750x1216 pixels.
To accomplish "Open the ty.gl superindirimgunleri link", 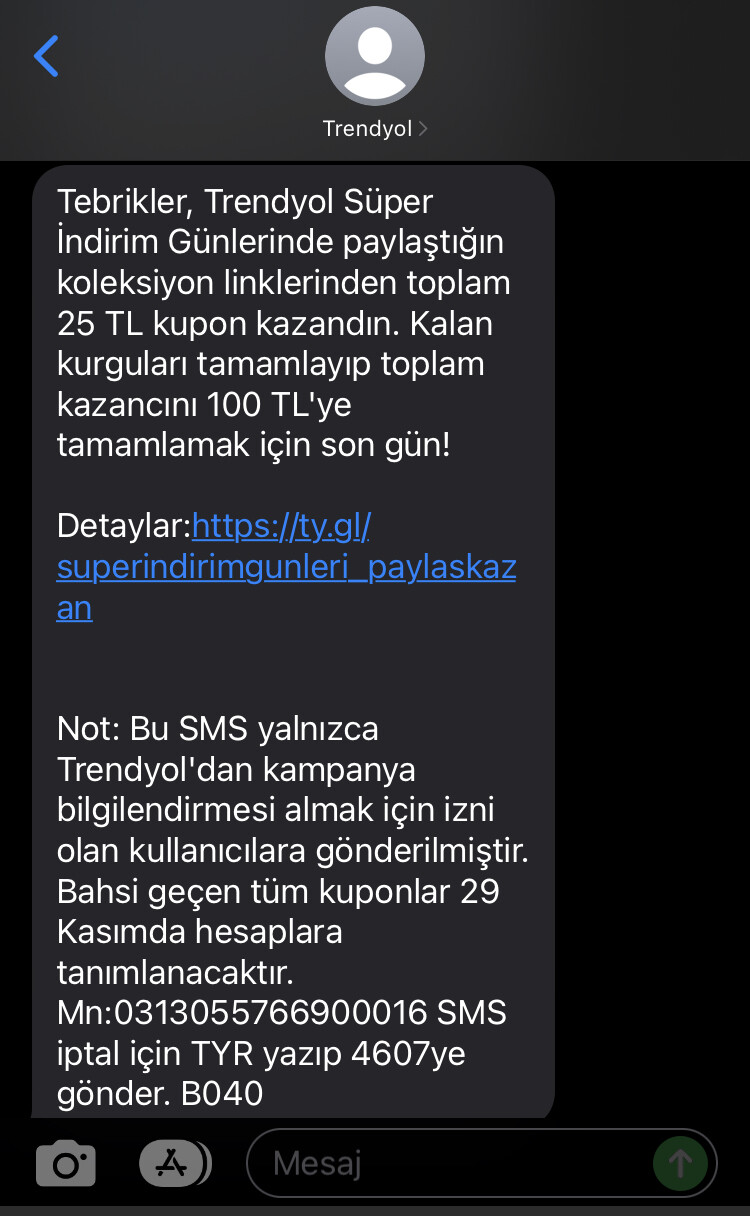I will point(287,566).
